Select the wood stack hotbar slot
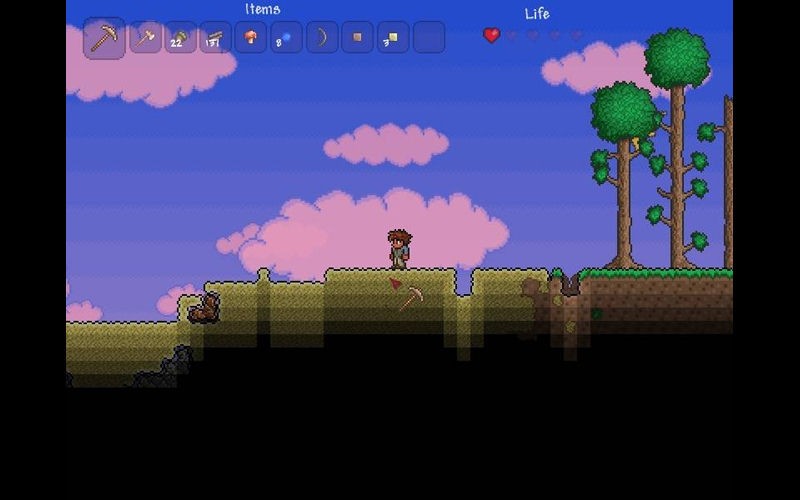800x500 pixels. coord(216,38)
